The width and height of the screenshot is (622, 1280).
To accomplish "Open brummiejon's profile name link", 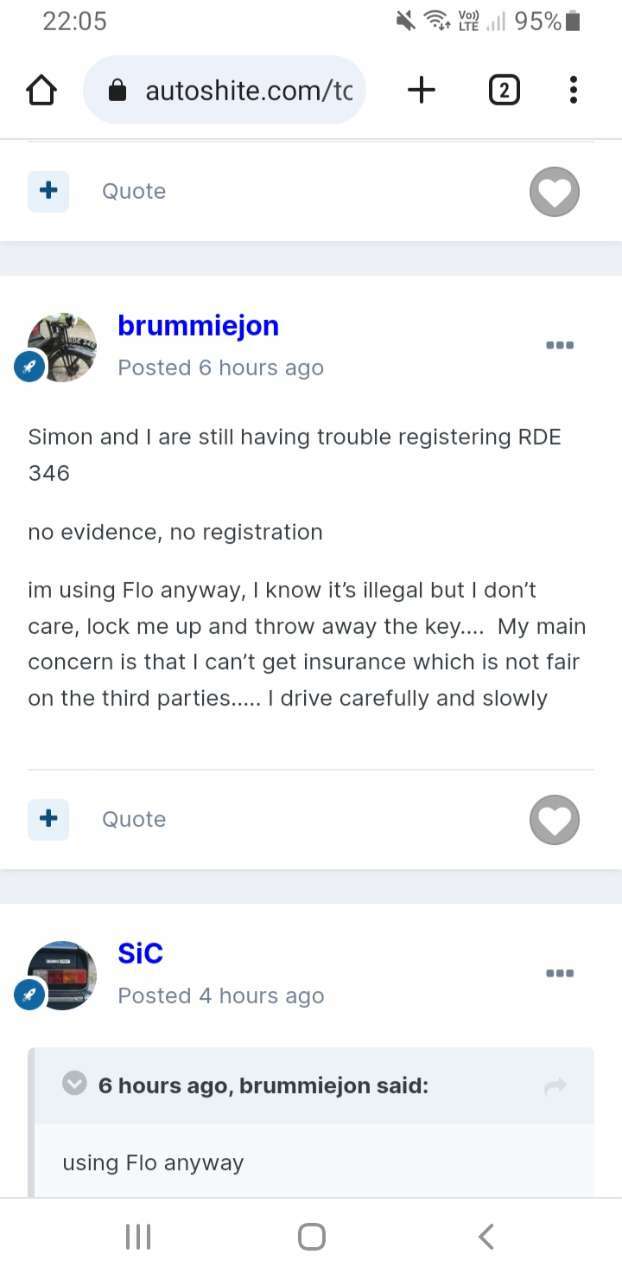I will pos(198,326).
